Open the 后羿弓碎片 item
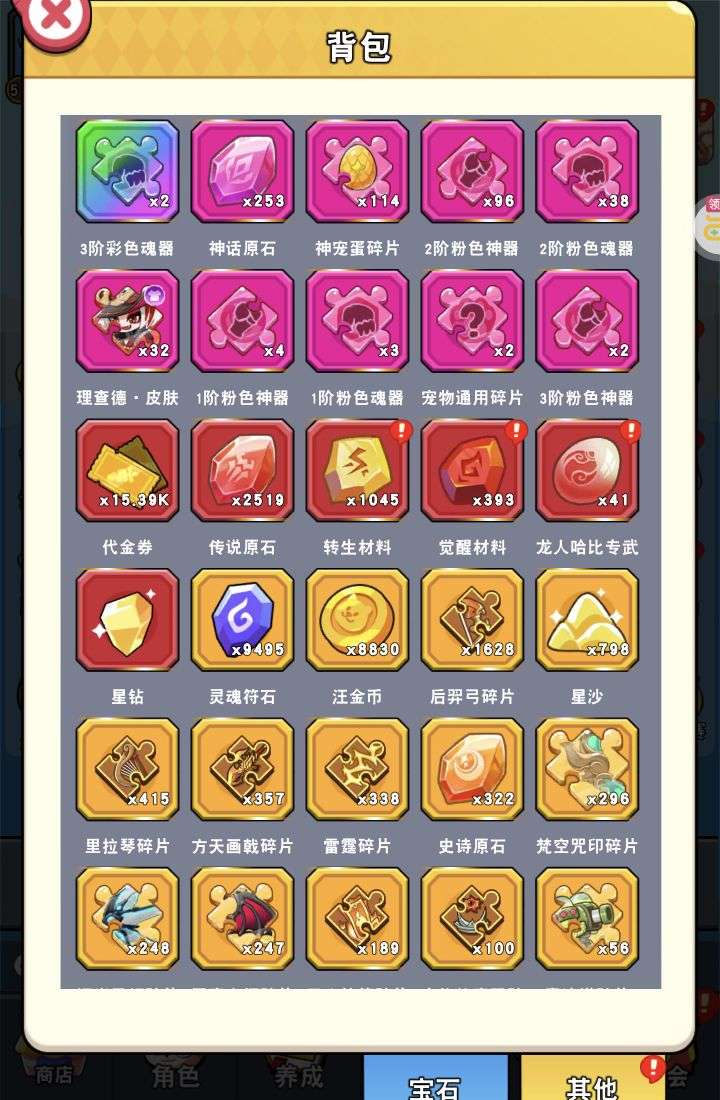Viewport: 720px width, 1100px height. pyautogui.click(x=472, y=619)
